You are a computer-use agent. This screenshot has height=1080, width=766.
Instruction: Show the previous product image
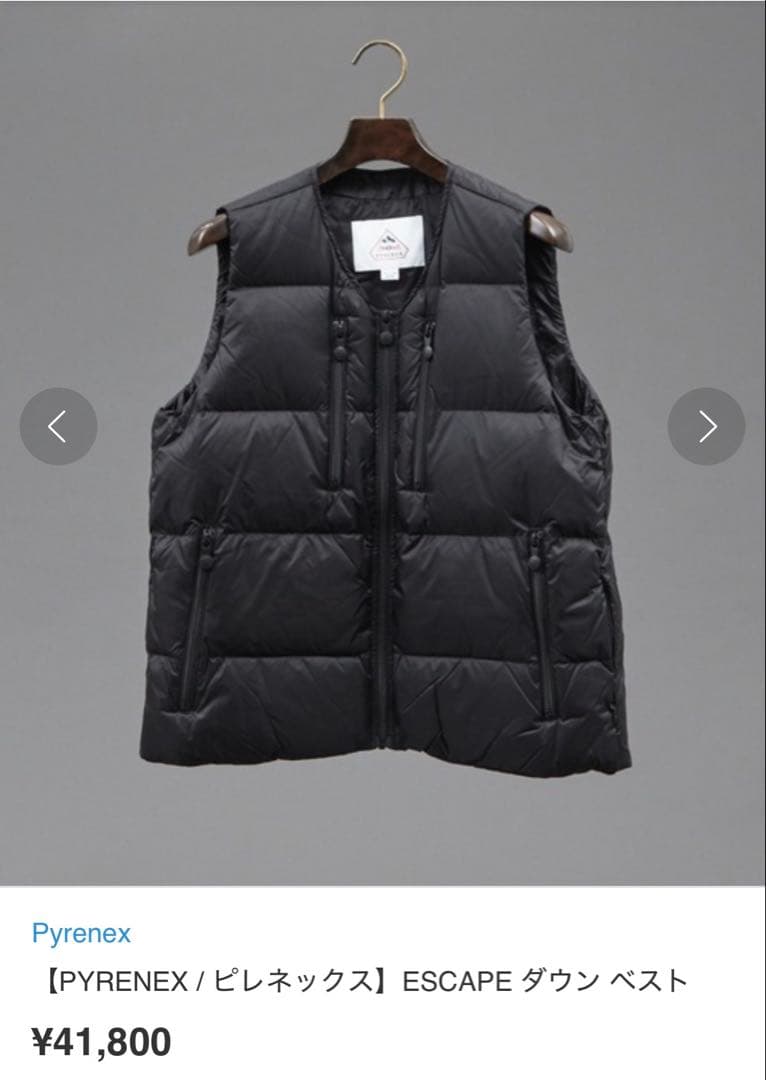click(x=58, y=426)
